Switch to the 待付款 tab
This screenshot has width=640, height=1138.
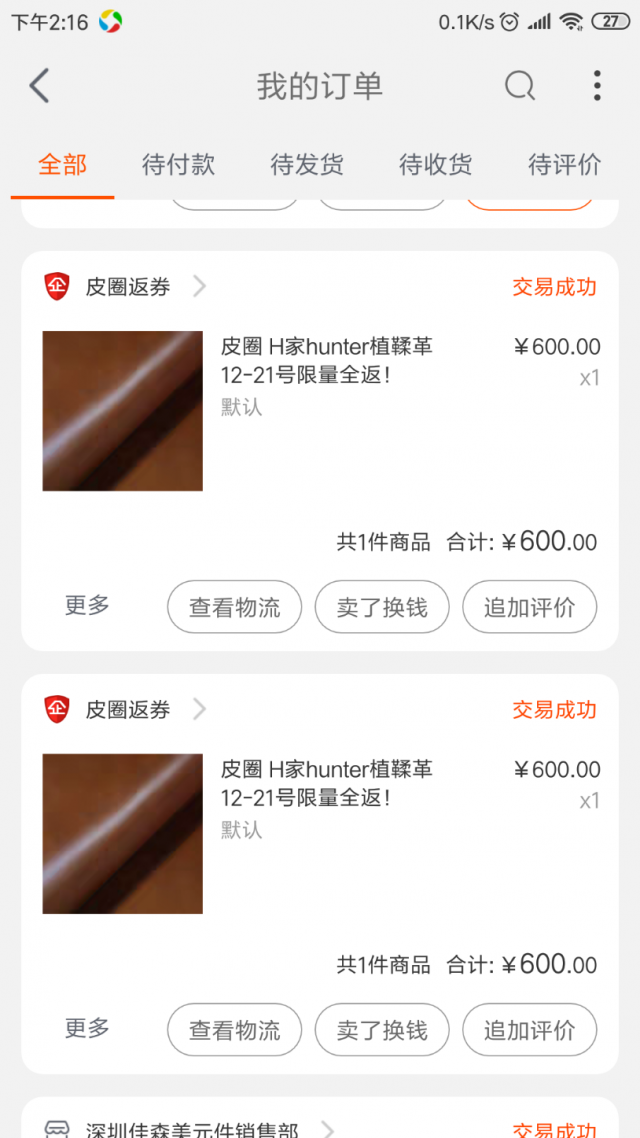pyautogui.click(x=178, y=165)
